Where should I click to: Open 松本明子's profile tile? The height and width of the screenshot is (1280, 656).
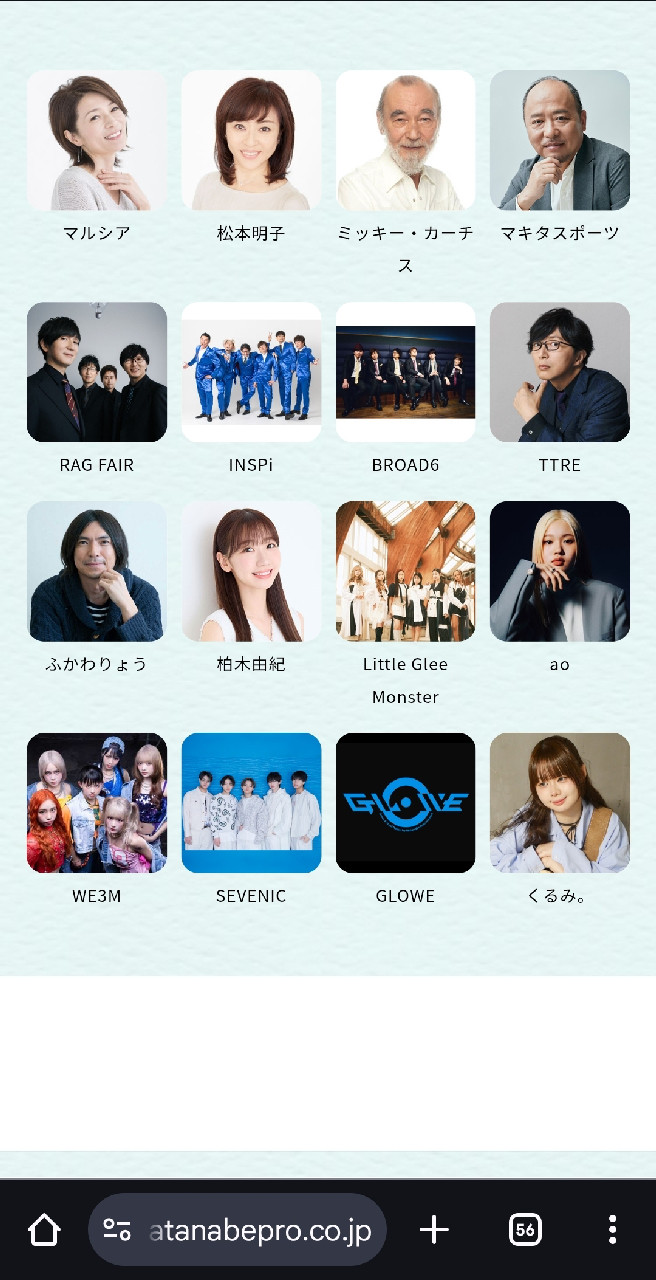pos(251,140)
